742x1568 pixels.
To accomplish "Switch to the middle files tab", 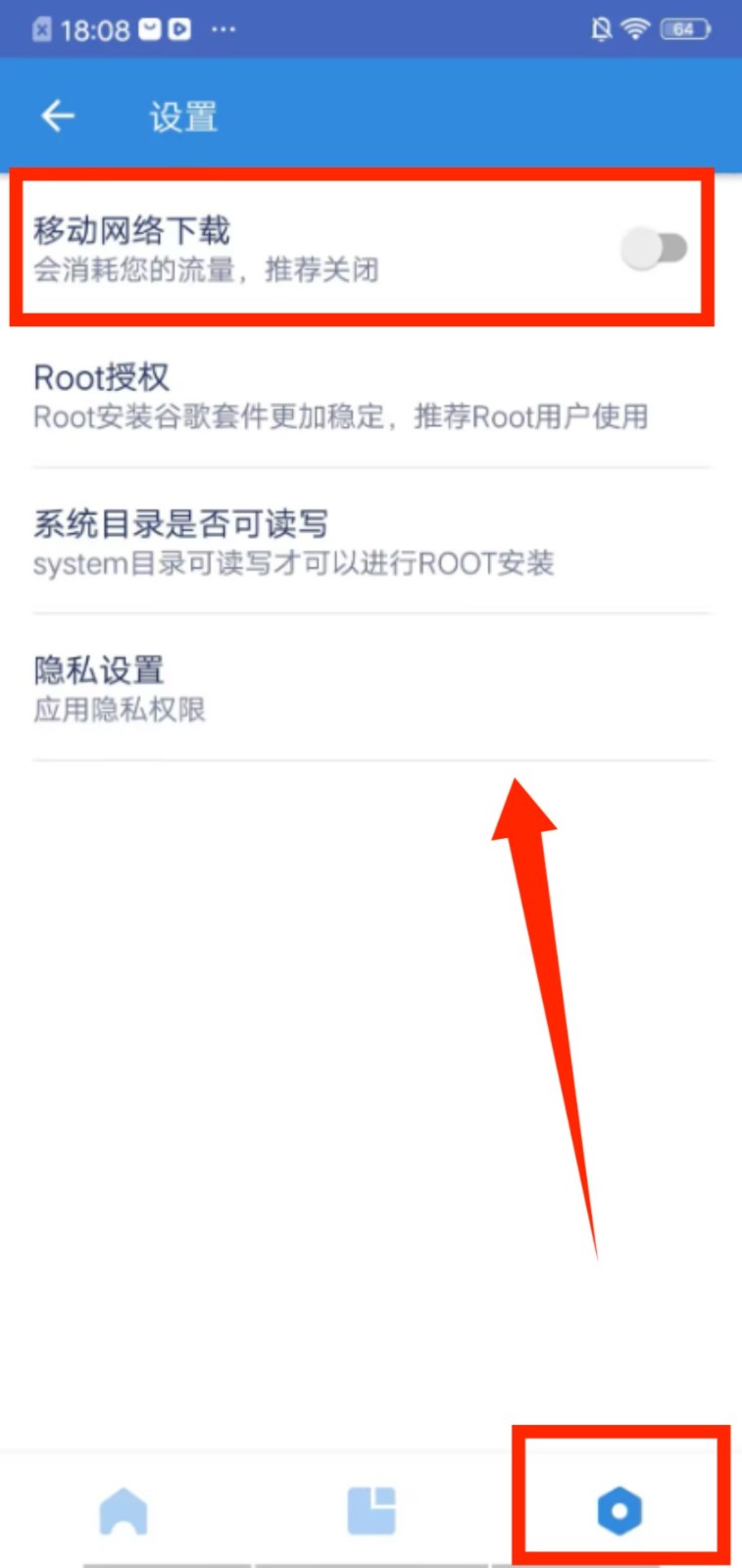I will (371, 1510).
